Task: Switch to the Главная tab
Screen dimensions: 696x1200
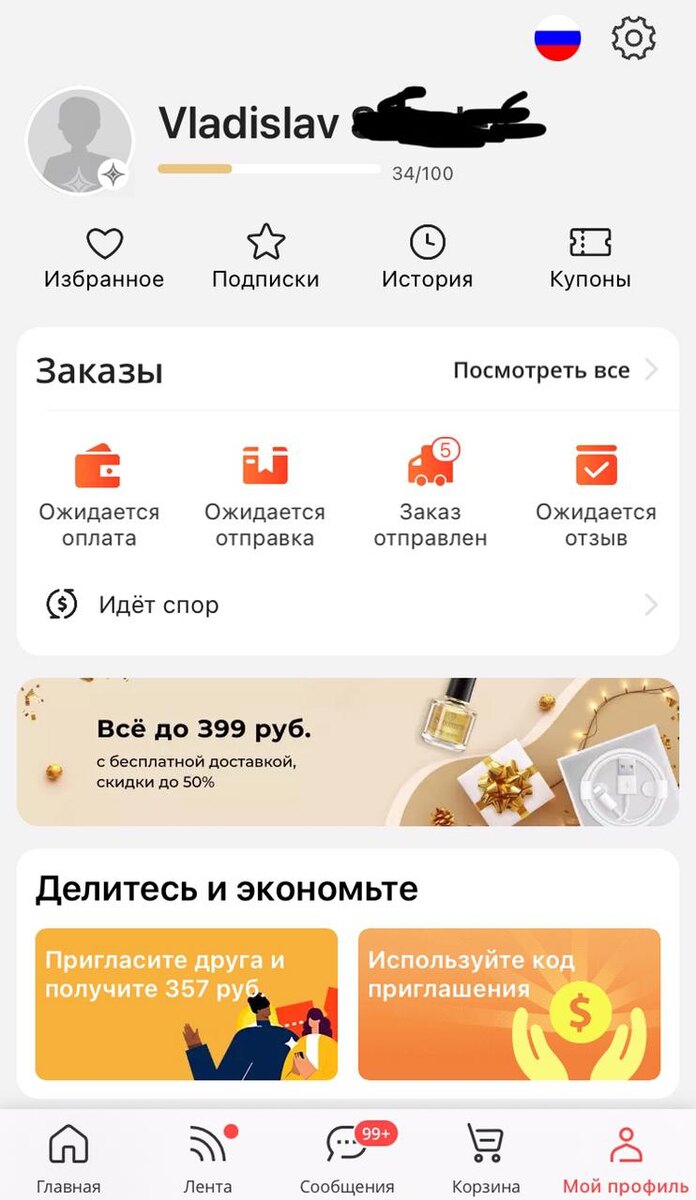Action: coord(69,1157)
